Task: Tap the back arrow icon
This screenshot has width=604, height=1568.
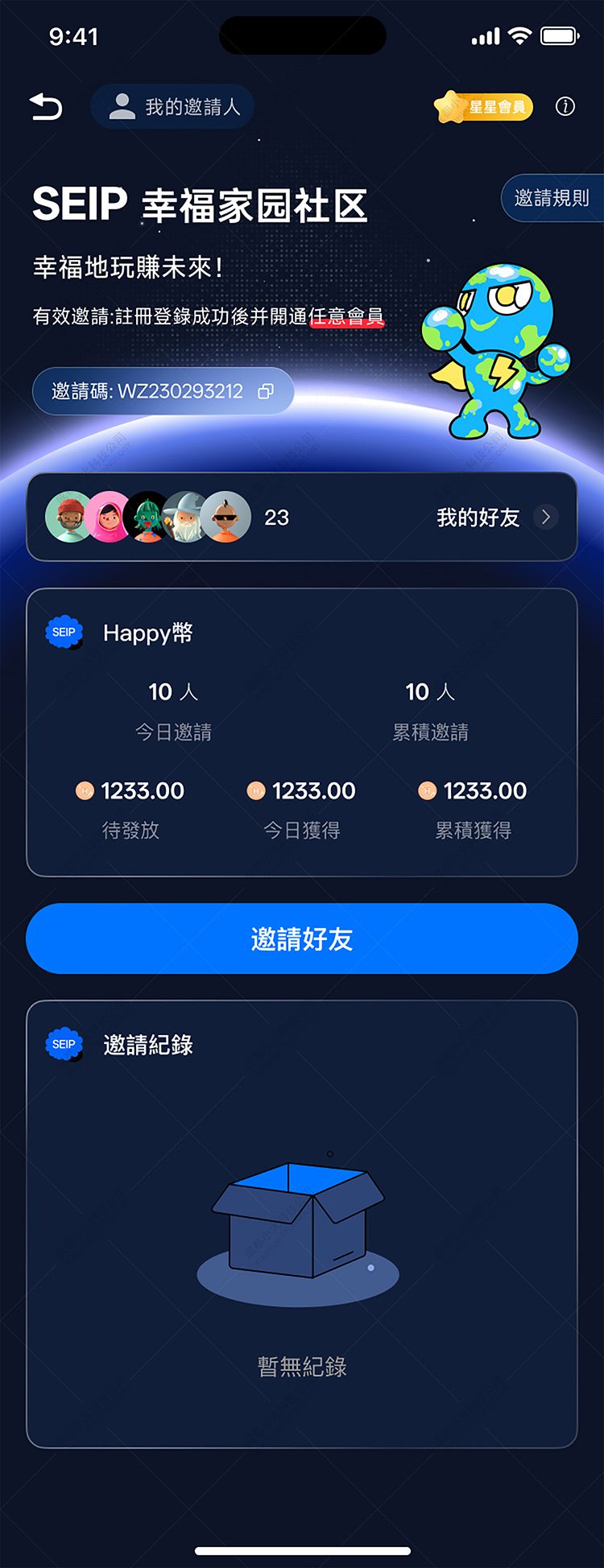Action: 46,107
